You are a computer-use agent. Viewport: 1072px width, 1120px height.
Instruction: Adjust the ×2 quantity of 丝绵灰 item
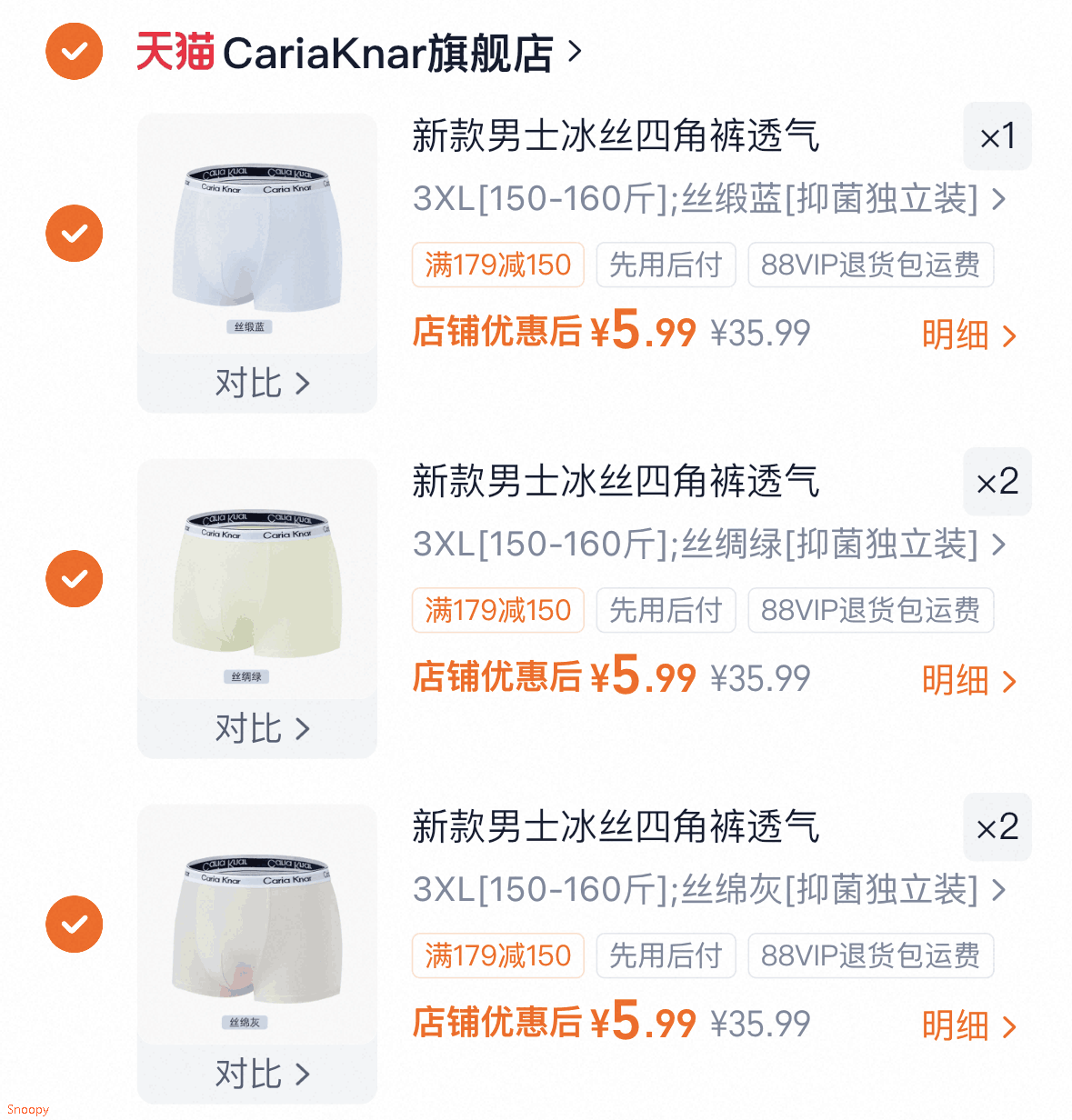(x=997, y=827)
